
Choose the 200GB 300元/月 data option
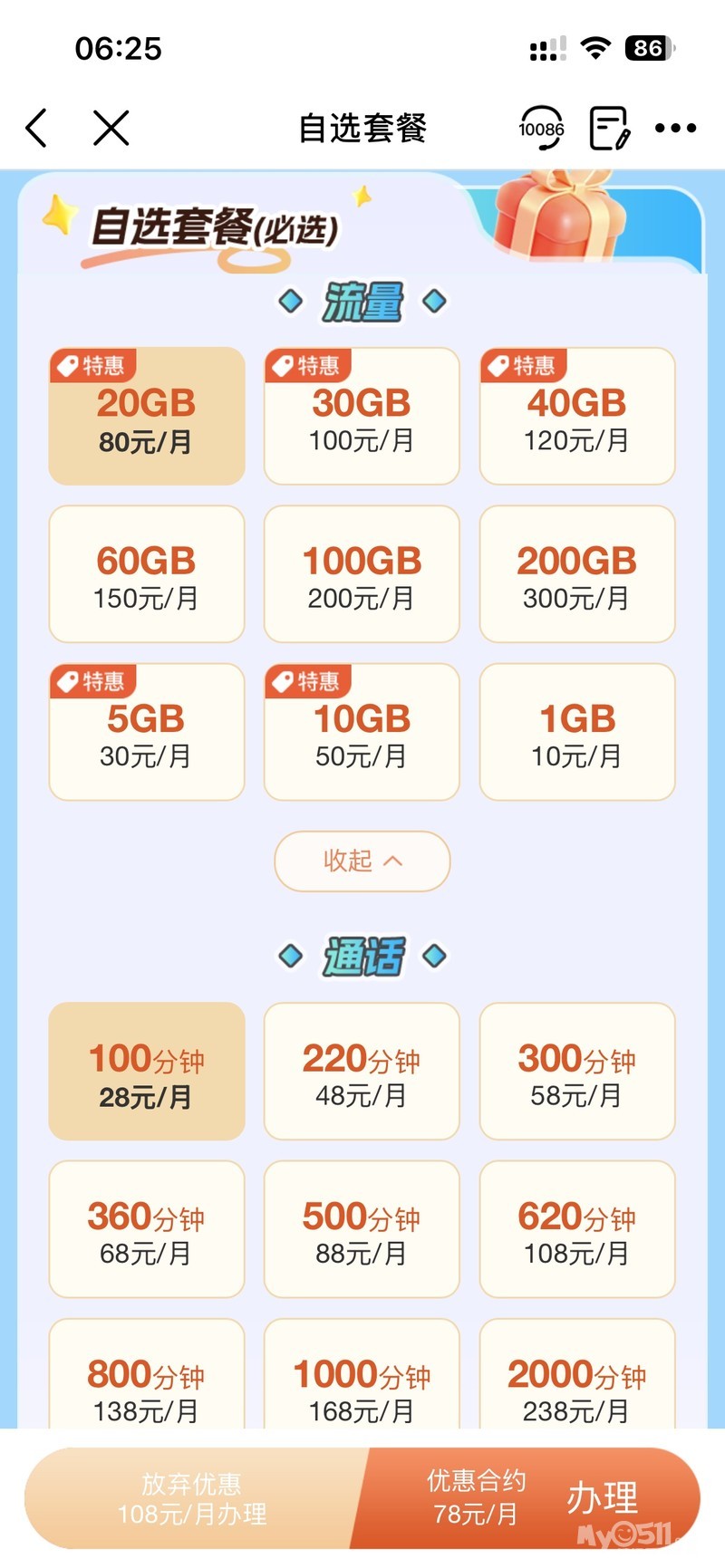point(577,574)
